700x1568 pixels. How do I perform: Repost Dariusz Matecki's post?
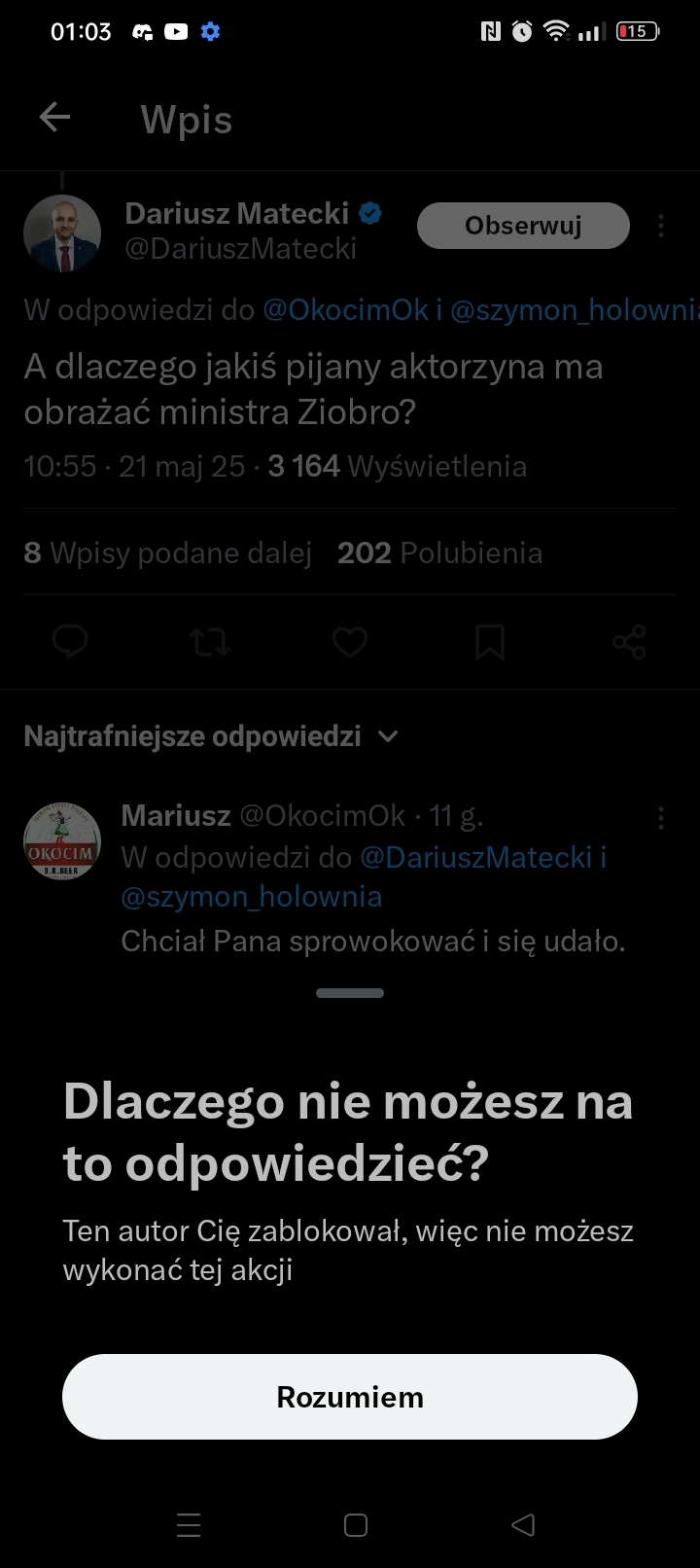(210, 642)
